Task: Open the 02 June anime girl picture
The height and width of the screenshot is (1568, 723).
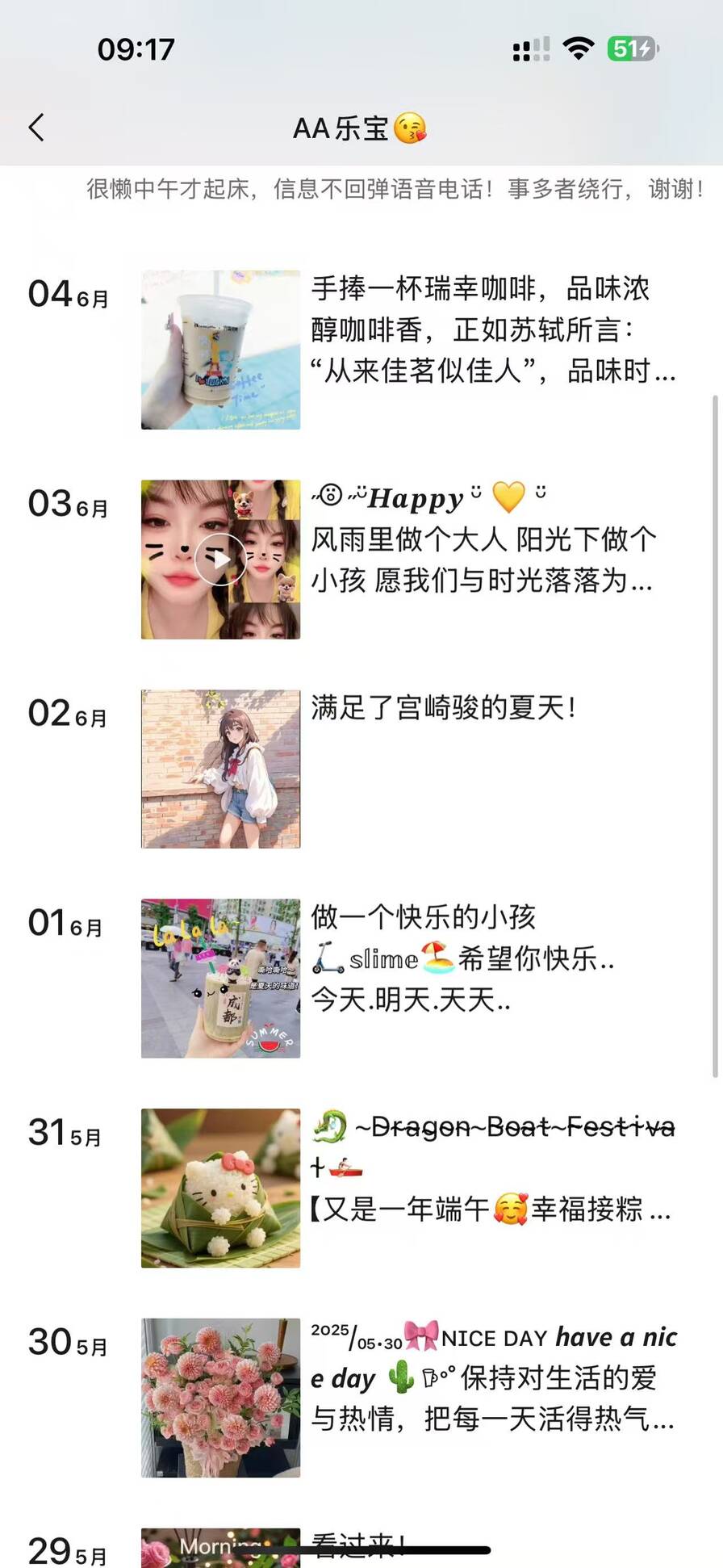Action: (220, 769)
